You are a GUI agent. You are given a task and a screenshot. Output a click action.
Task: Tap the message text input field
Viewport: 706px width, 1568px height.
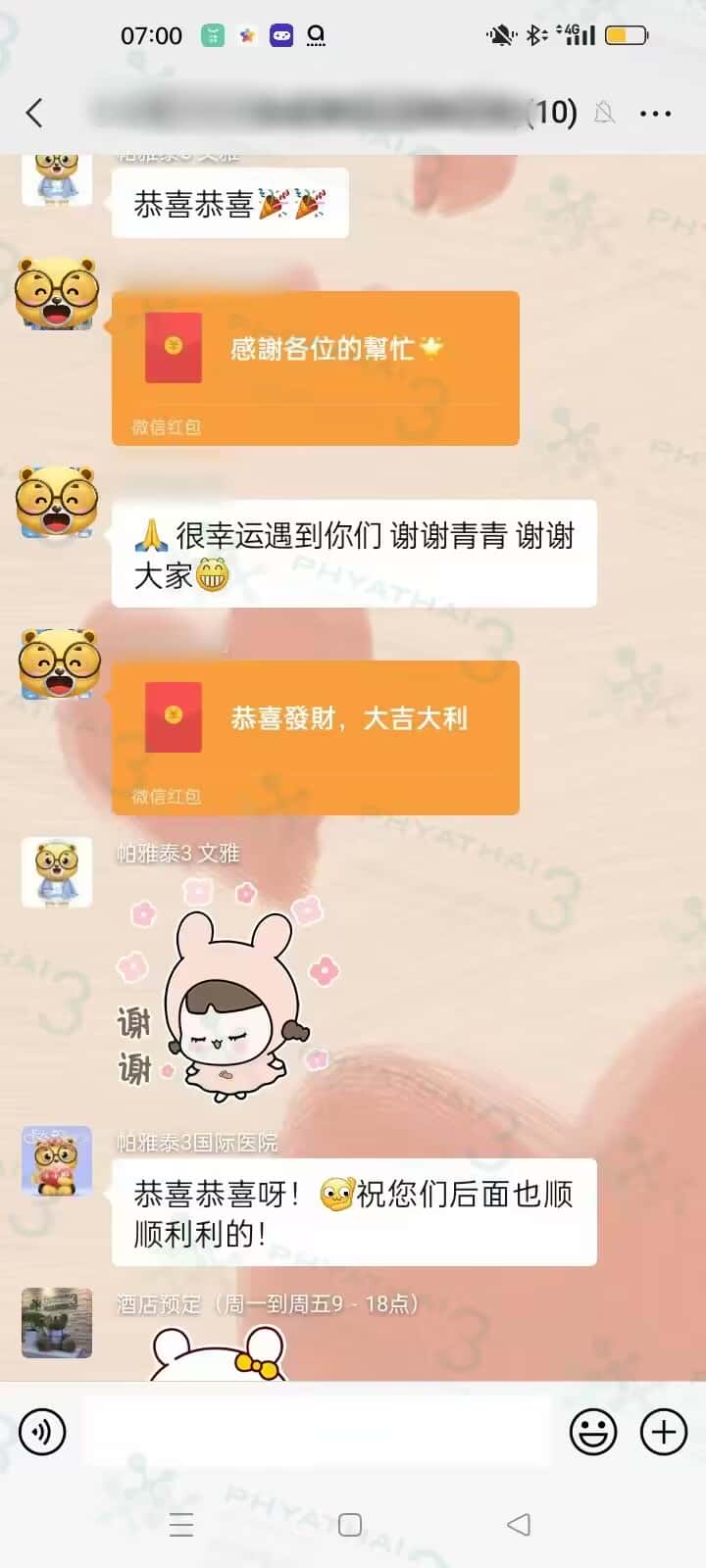(316, 1432)
